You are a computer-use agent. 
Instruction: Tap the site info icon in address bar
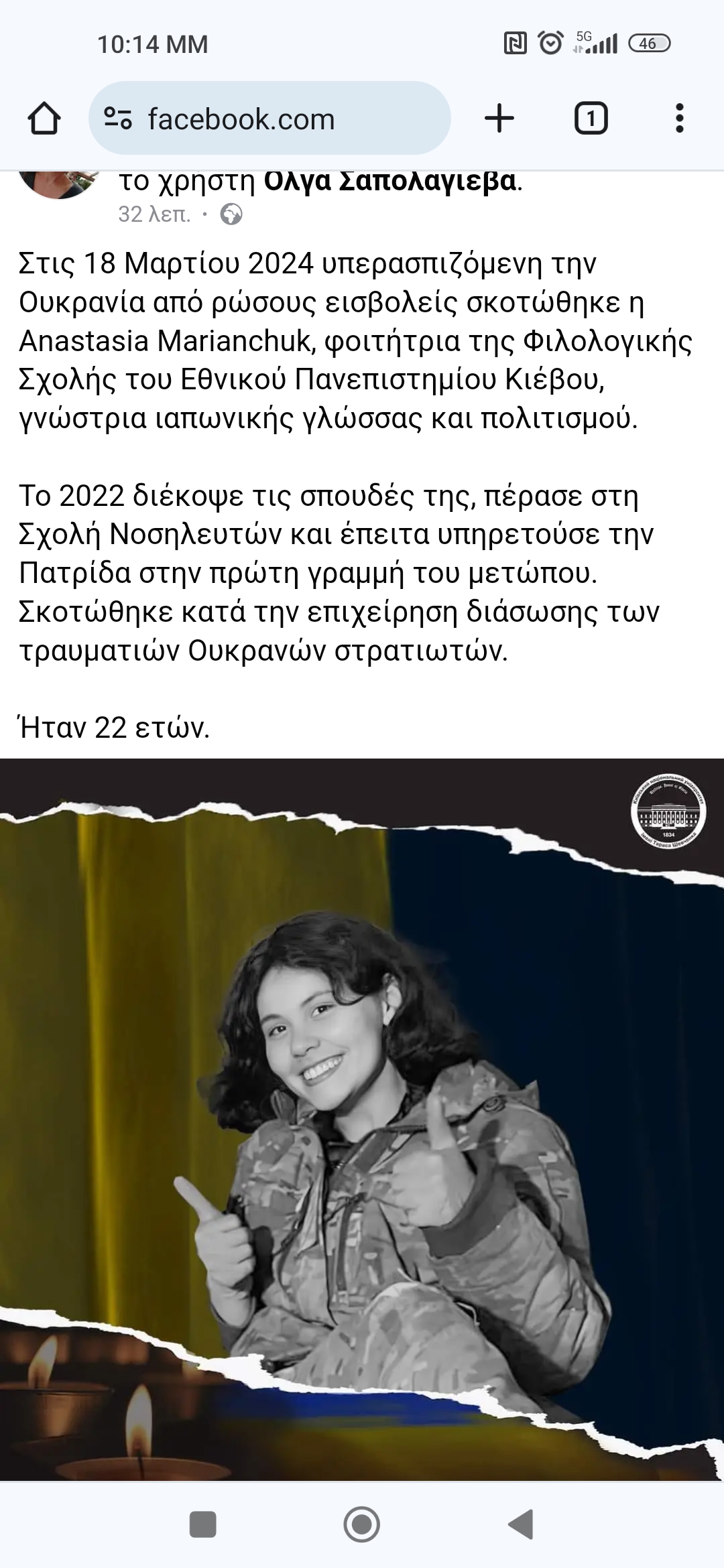tap(118, 119)
